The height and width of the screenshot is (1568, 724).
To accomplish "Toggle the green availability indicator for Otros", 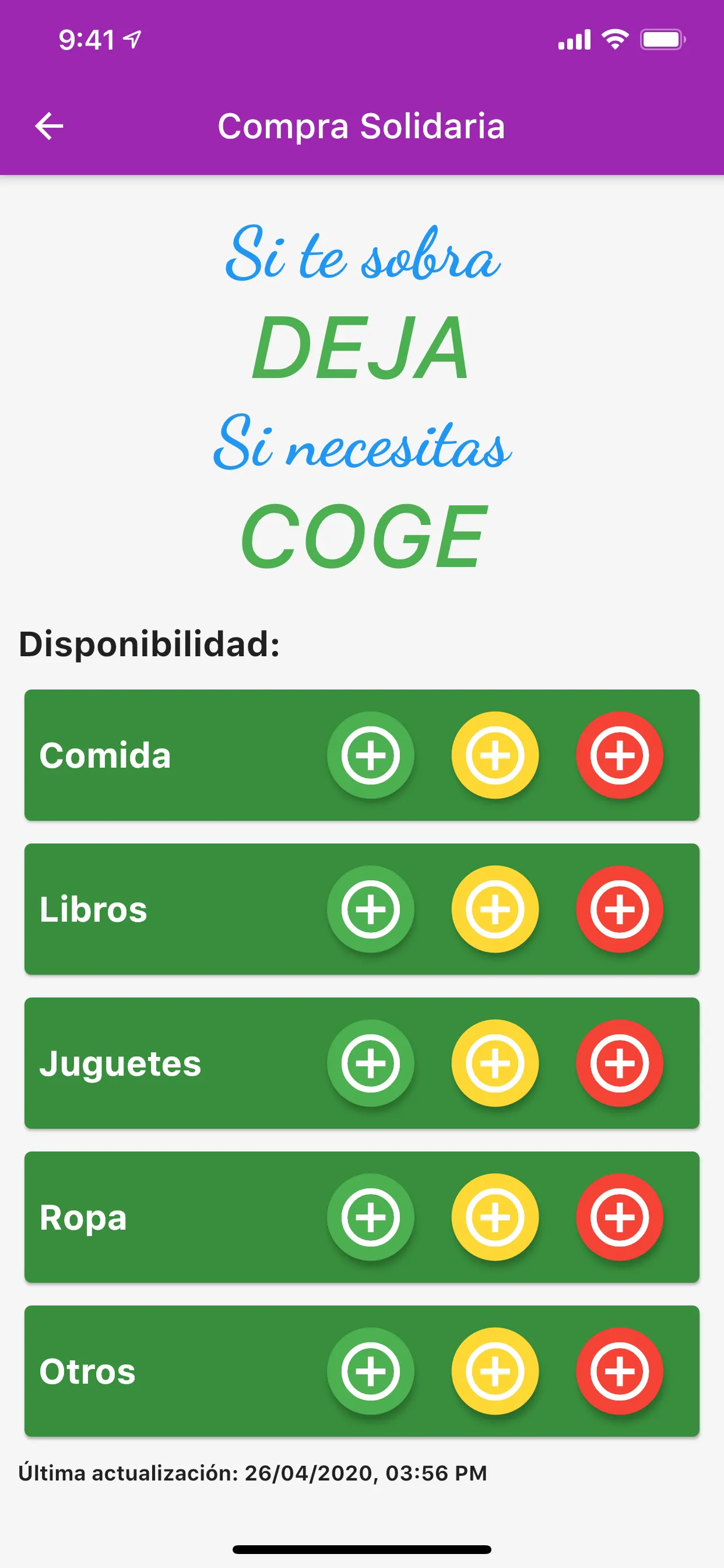I will point(370,1371).
